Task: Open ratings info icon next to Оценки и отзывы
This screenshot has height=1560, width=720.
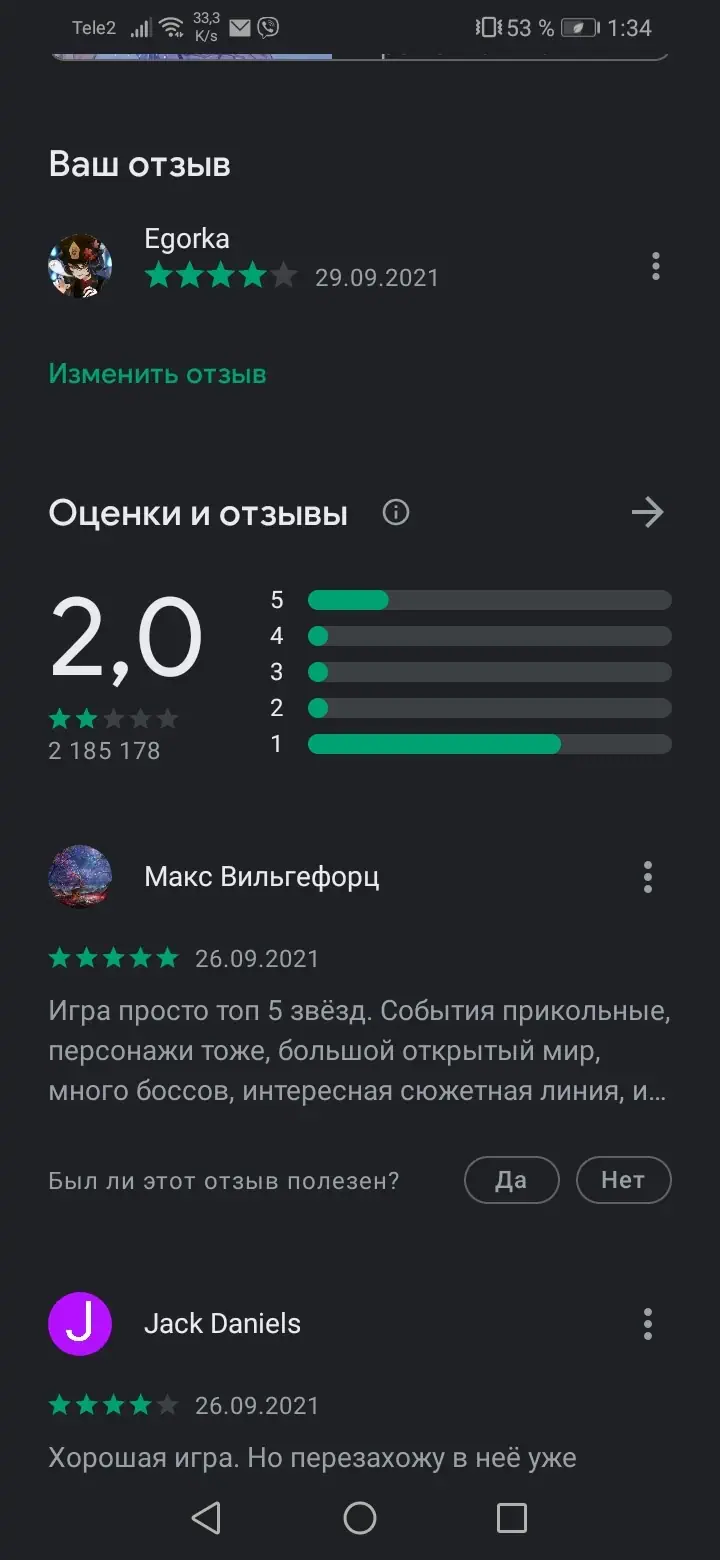Action: pyautogui.click(x=396, y=513)
